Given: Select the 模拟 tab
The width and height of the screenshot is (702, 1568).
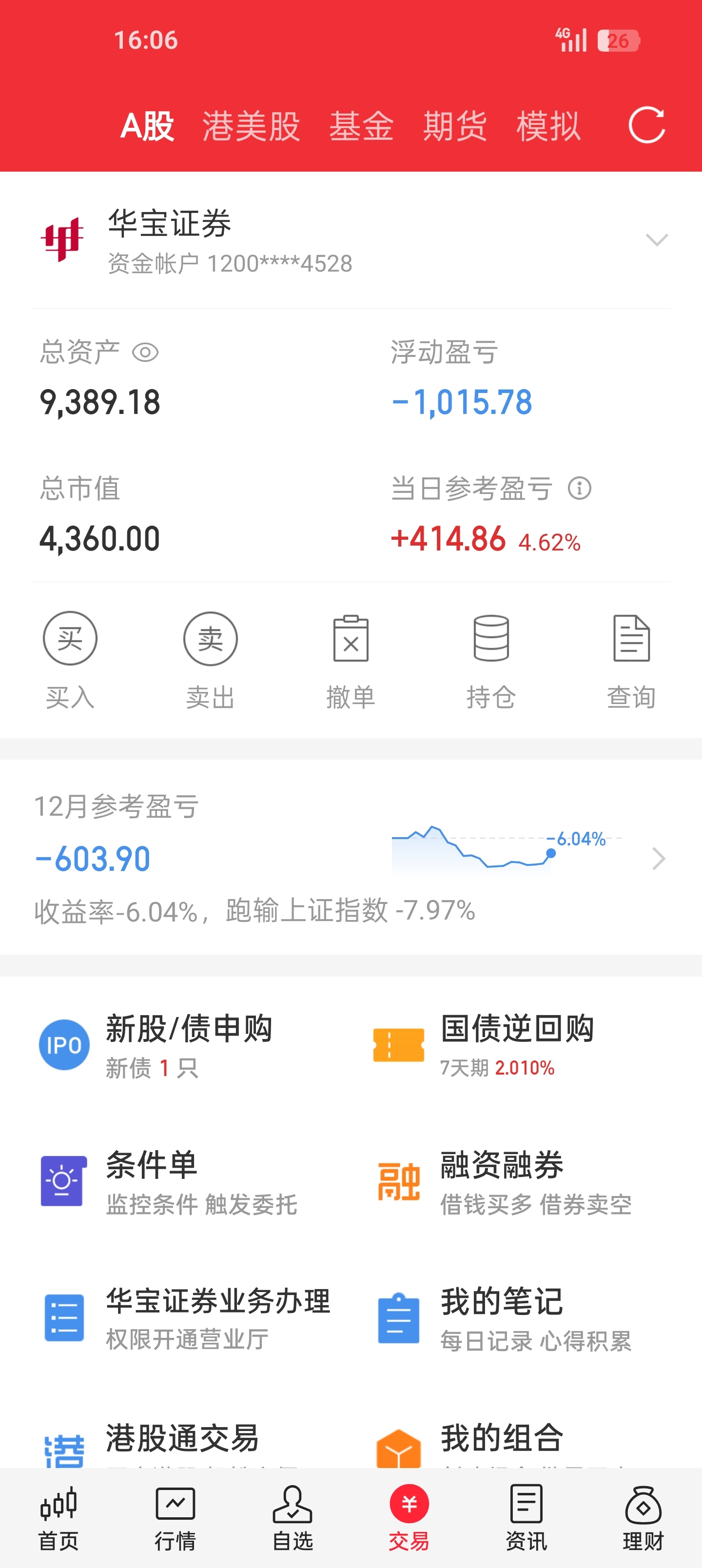Looking at the screenshot, I should coord(548,126).
